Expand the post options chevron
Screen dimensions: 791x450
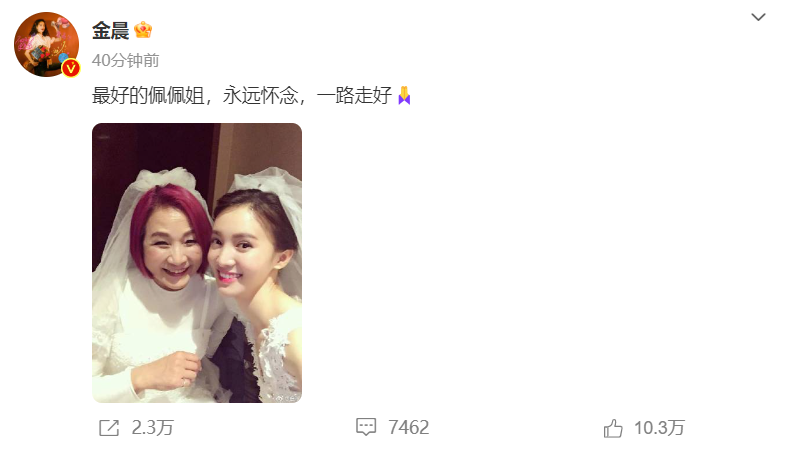pos(758,17)
